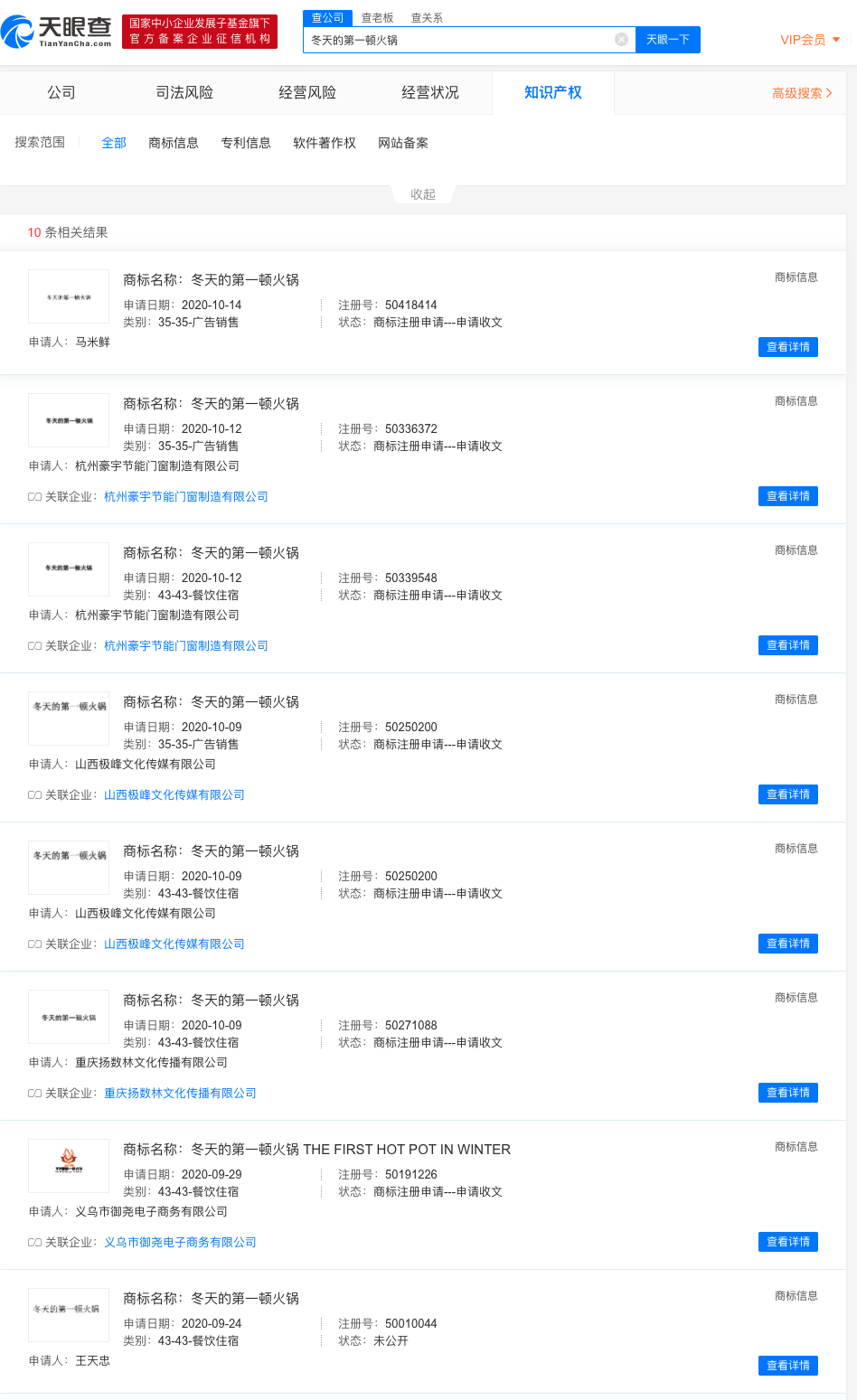Image resolution: width=857 pixels, height=1400 pixels.
Task: View details of trademark 50418414
Action: tap(788, 347)
